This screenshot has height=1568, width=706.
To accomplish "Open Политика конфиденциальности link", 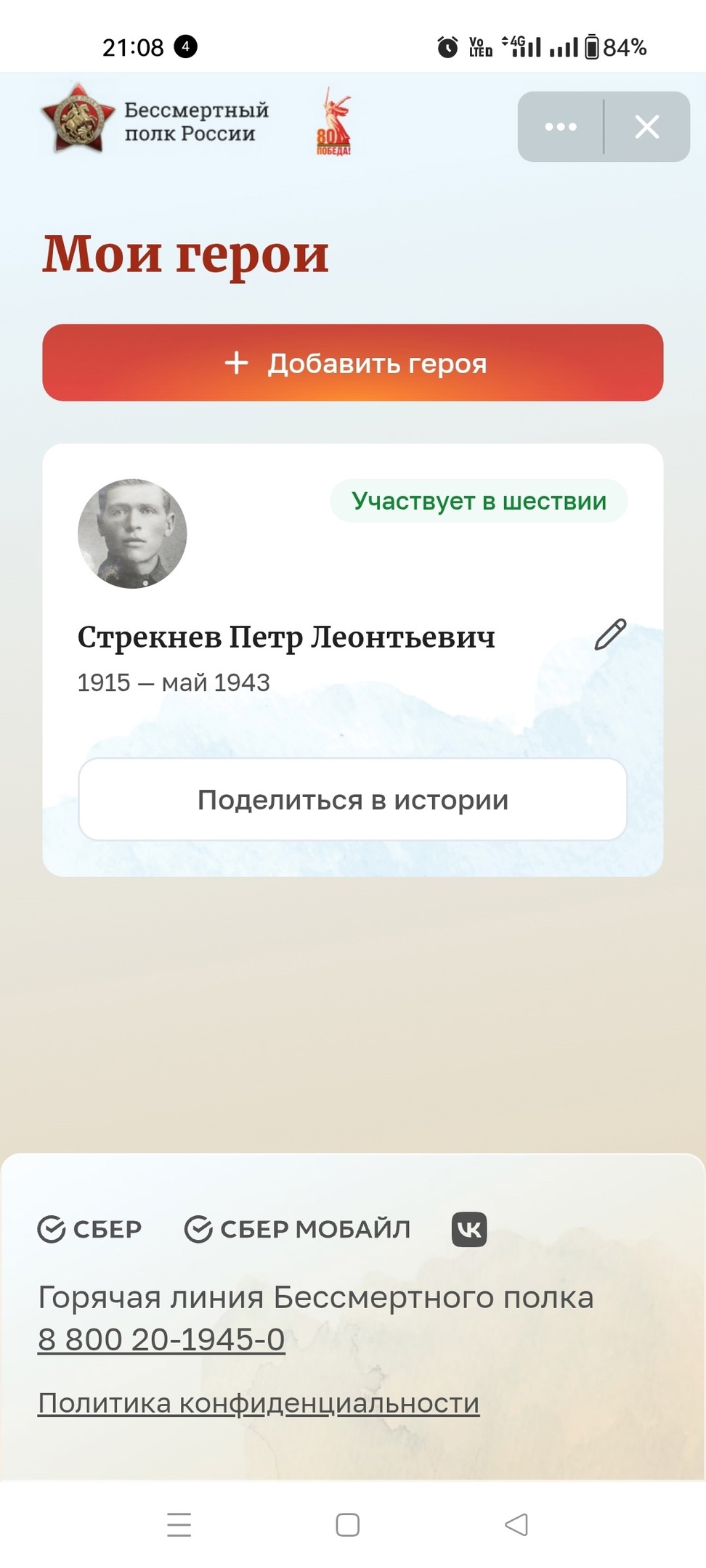I will pyautogui.click(x=259, y=1403).
